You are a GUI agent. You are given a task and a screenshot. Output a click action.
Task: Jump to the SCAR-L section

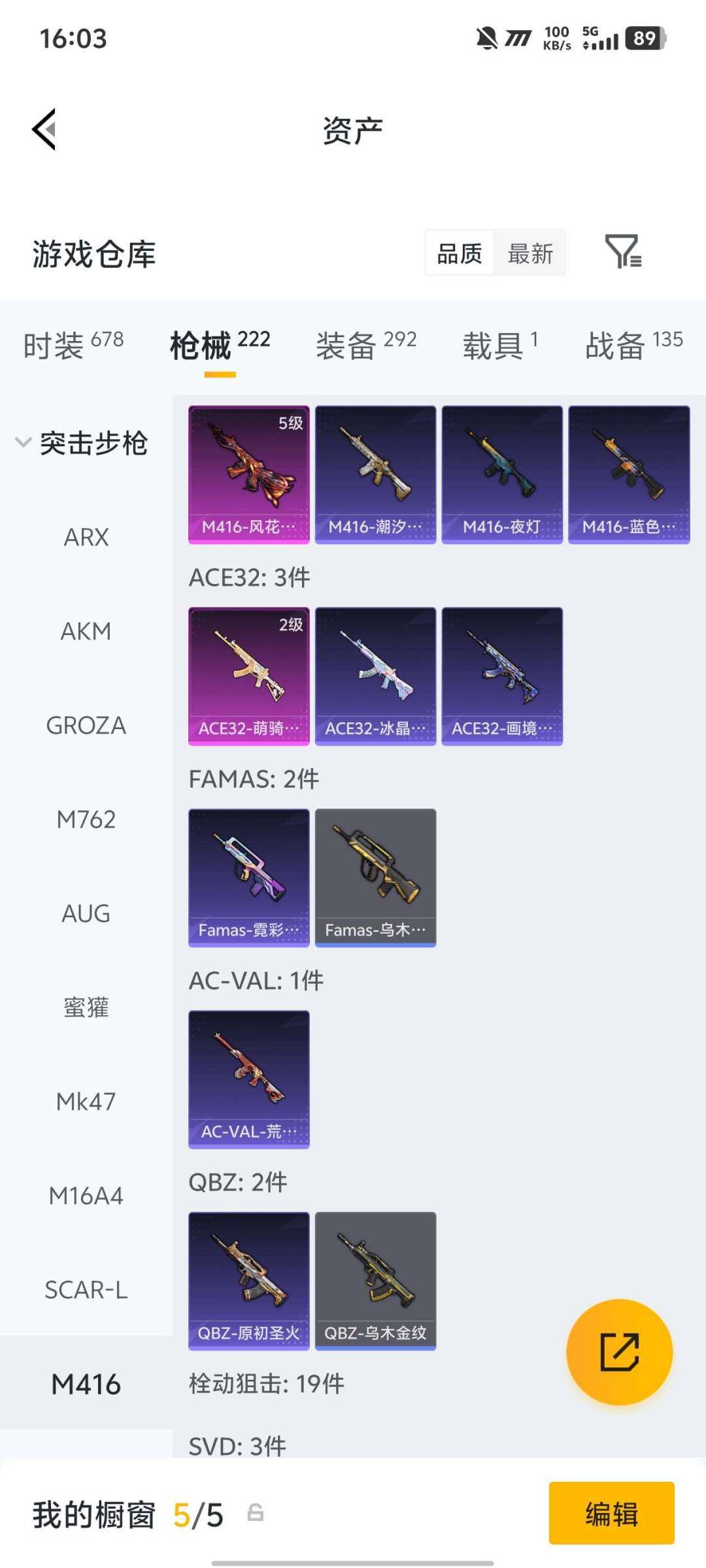[x=86, y=1290]
